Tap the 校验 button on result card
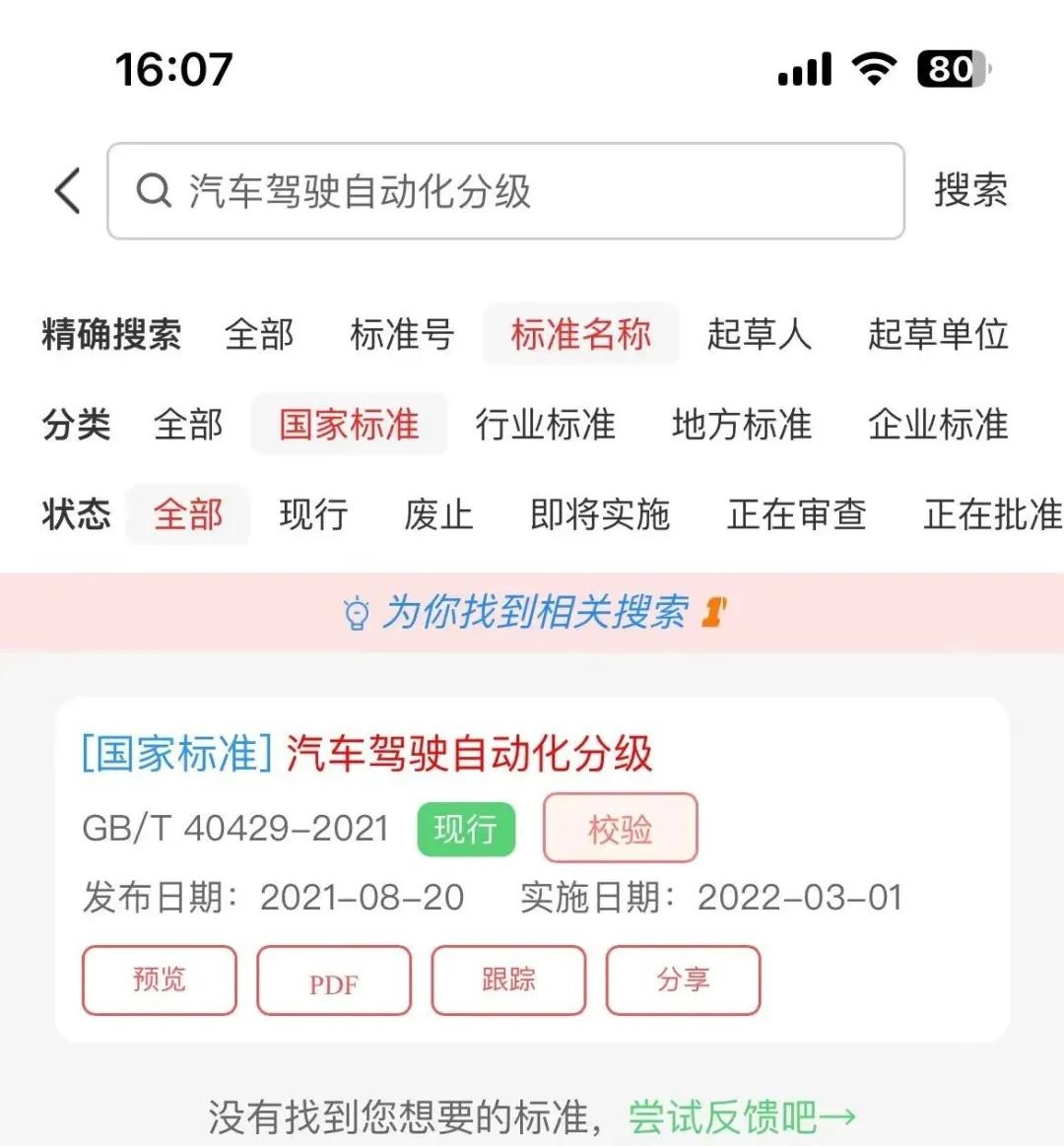The image size is (1064, 1146). [621, 829]
